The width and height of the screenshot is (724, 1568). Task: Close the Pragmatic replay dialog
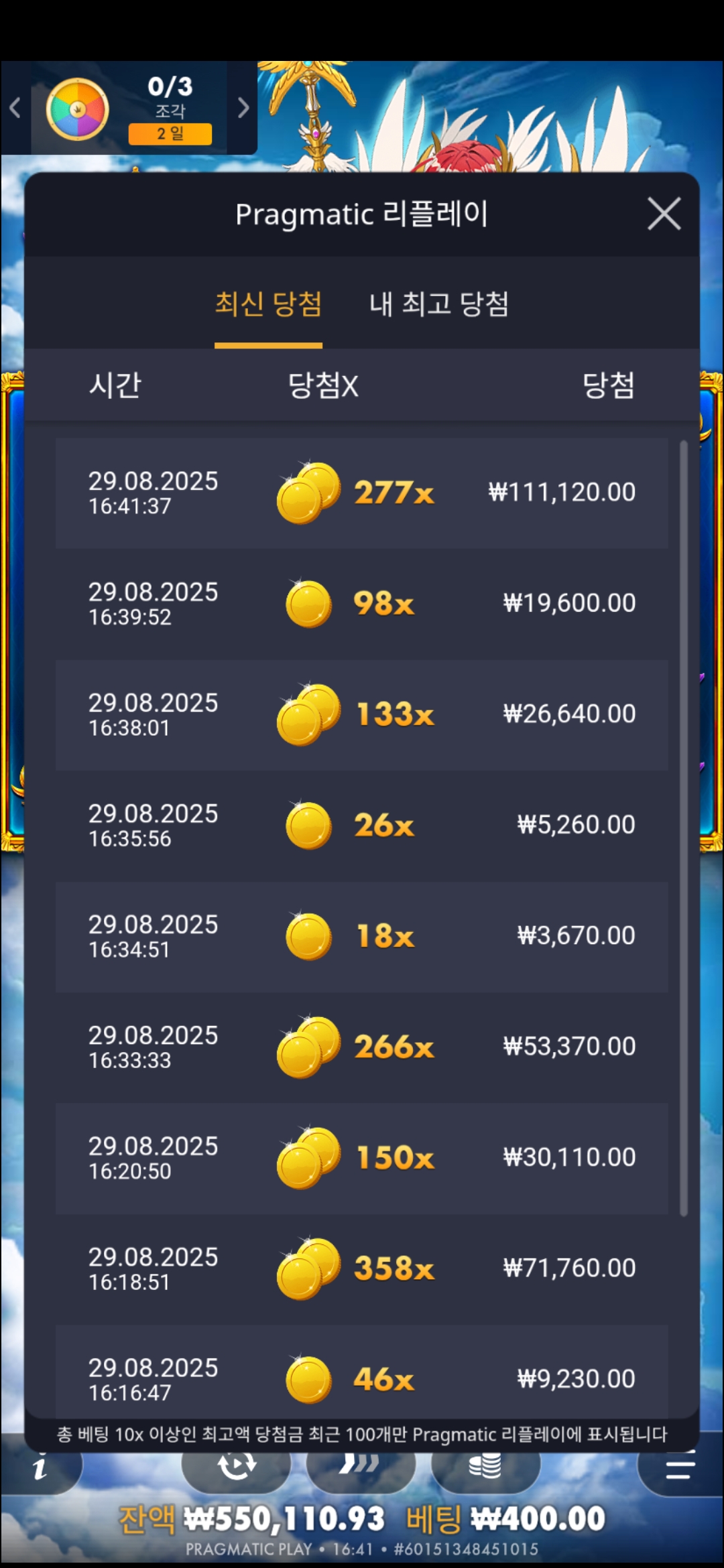coord(664,214)
